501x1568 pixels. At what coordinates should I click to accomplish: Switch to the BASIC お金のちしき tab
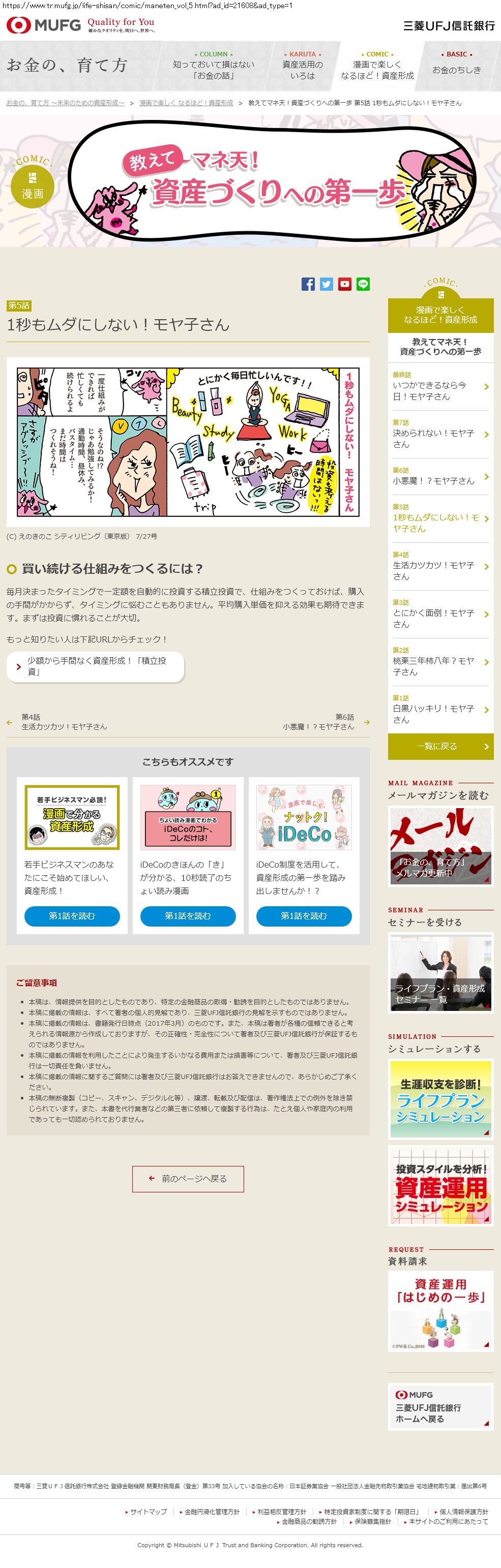457,65
